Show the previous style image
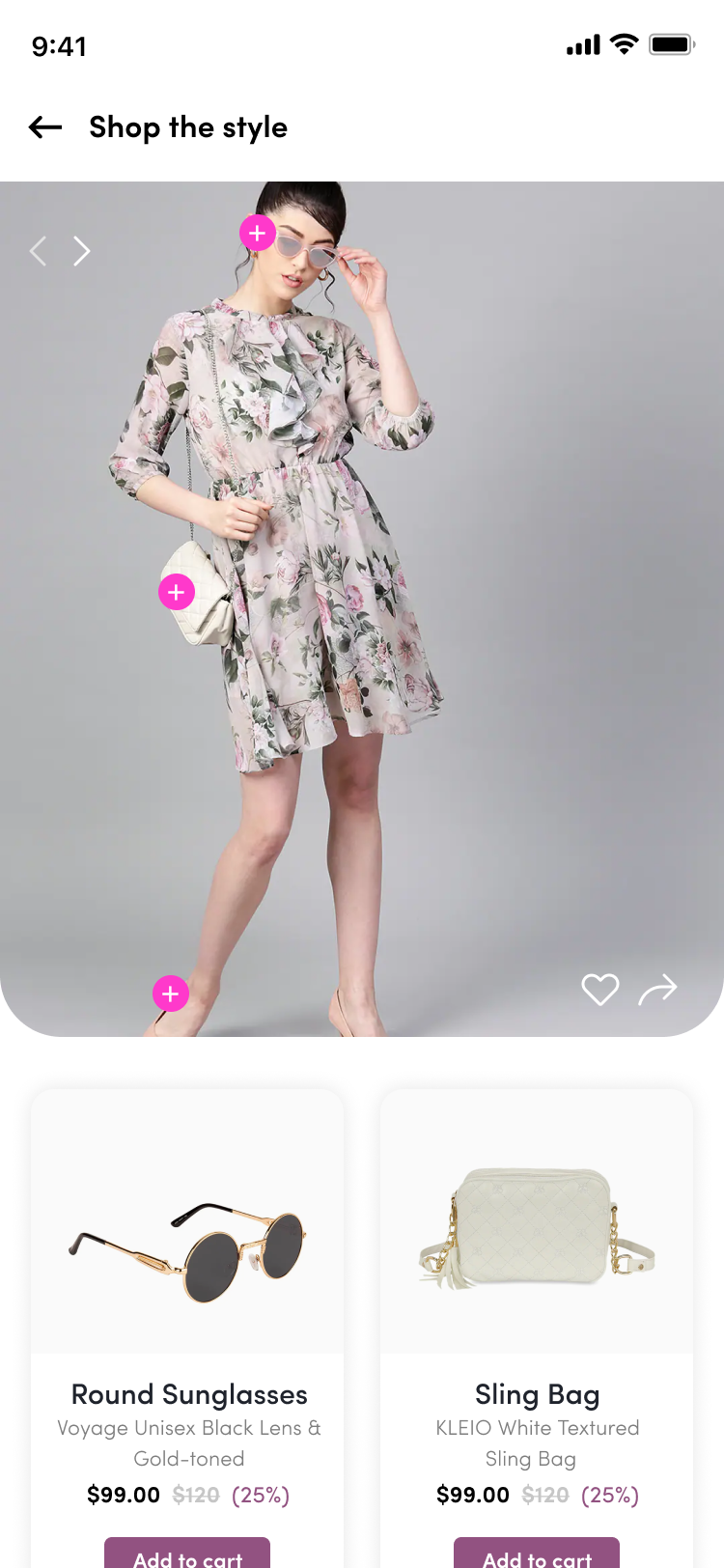This screenshot has width=724, height=1568. coord(39,252)
